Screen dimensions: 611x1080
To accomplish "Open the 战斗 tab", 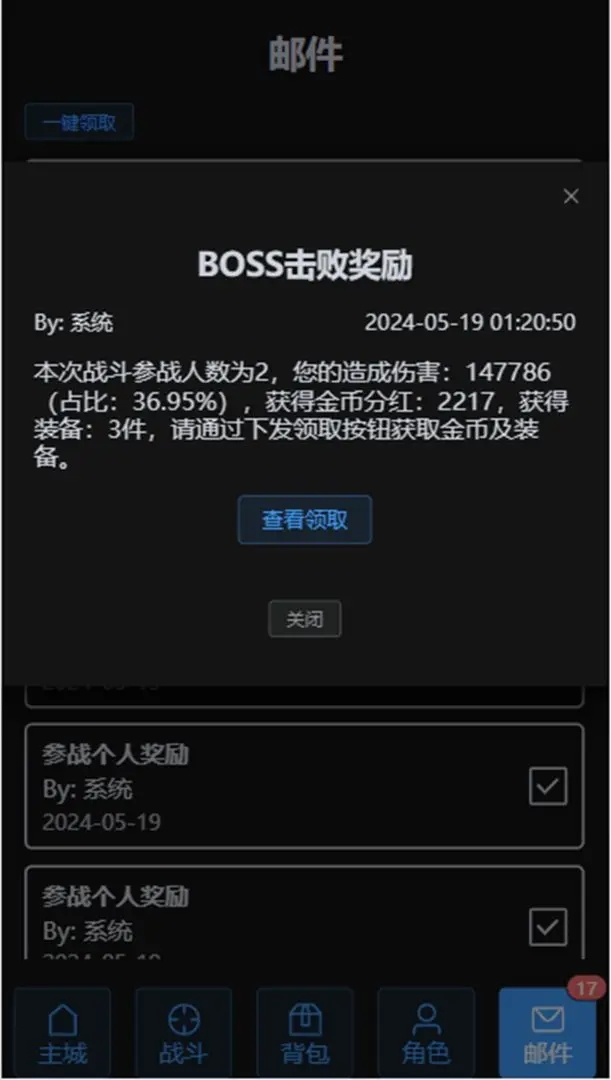I will click(x=184, y=1034).
